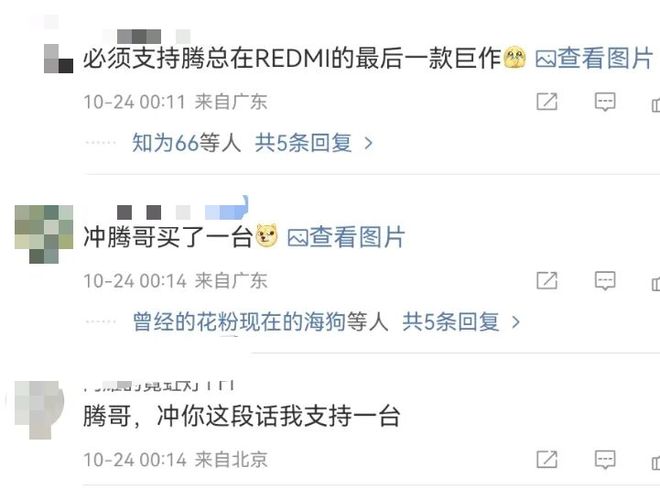The image size is (660, 500).
Task: View image in the REDMI巨作 comment
Action: [x=594, y=58]
